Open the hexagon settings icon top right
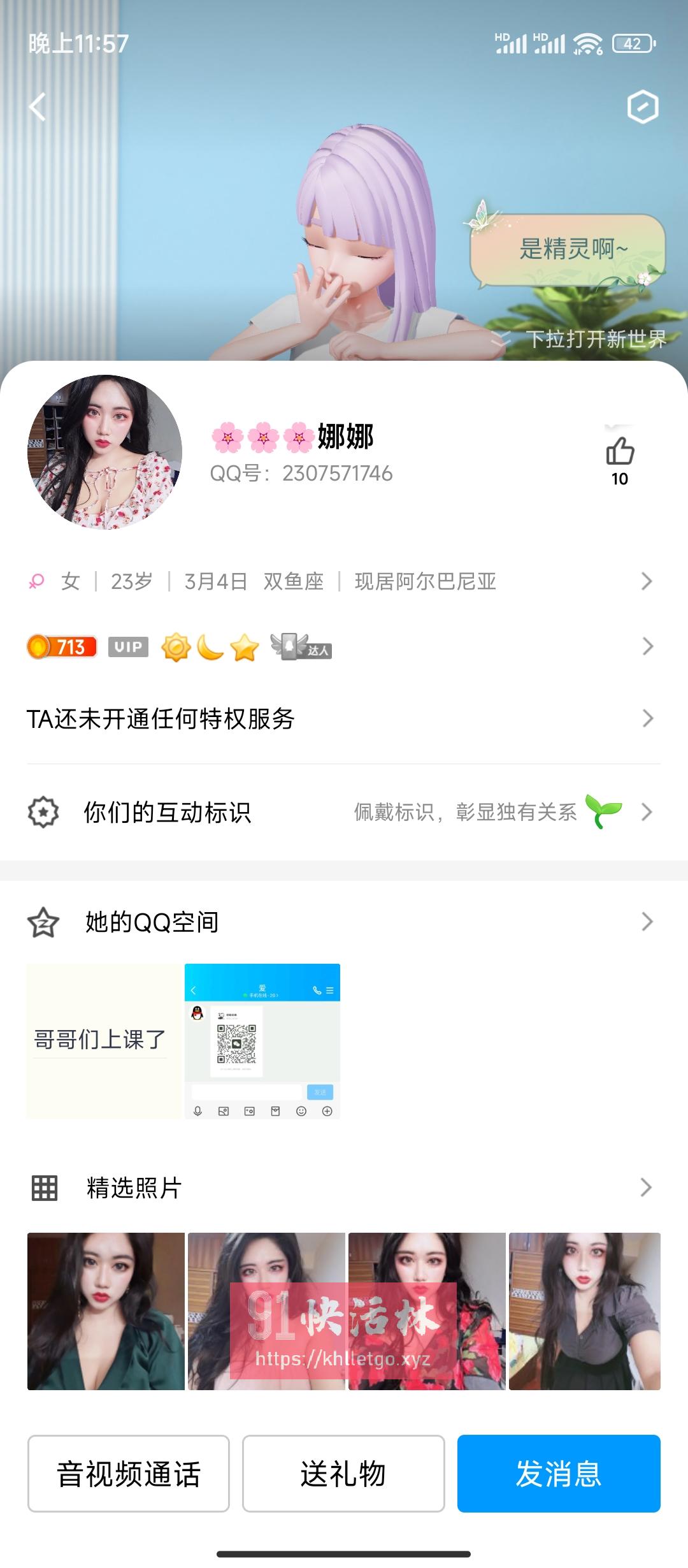This screenshot has height=1568, width=688. tap(643, 107)
